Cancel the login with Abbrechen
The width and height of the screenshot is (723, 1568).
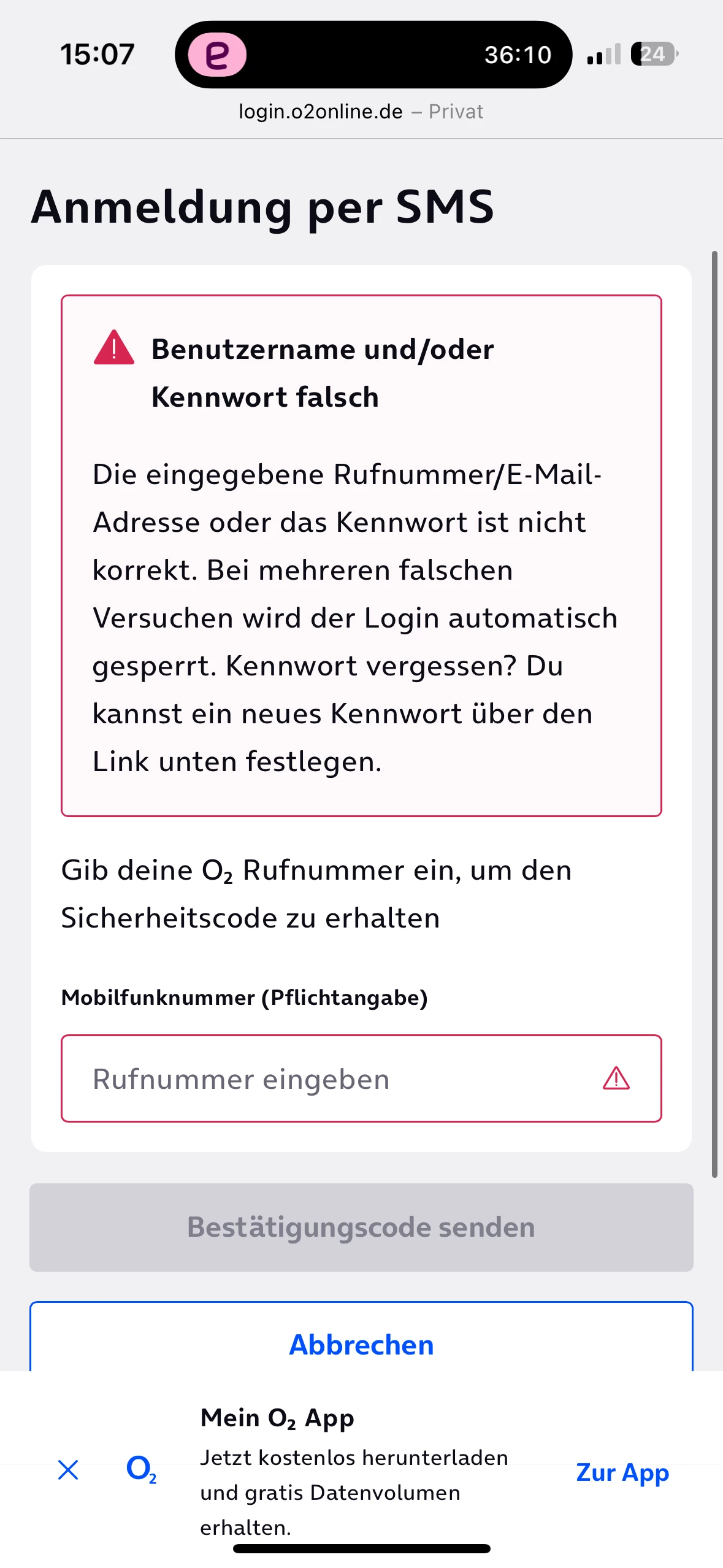click(x=361, y=1344)
